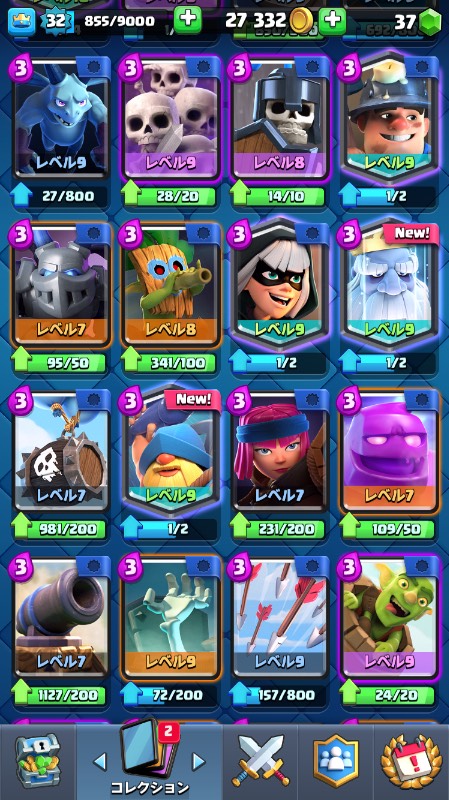449x800 pixels.
Task: Switch to the Shop chest tab
Action: [38, 761]
